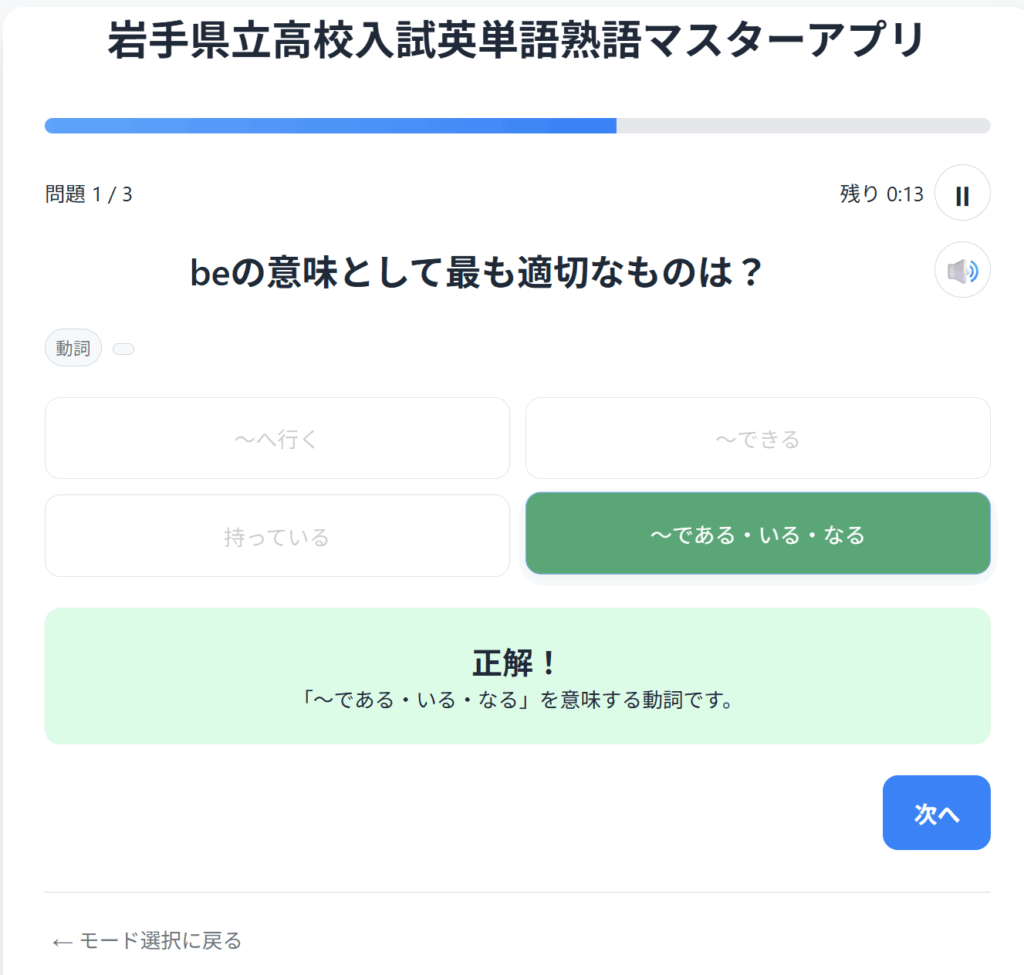The height and width of the screenshot is (975, 1024).
Task: Select the answer ～できる
Action: point(757,439)
